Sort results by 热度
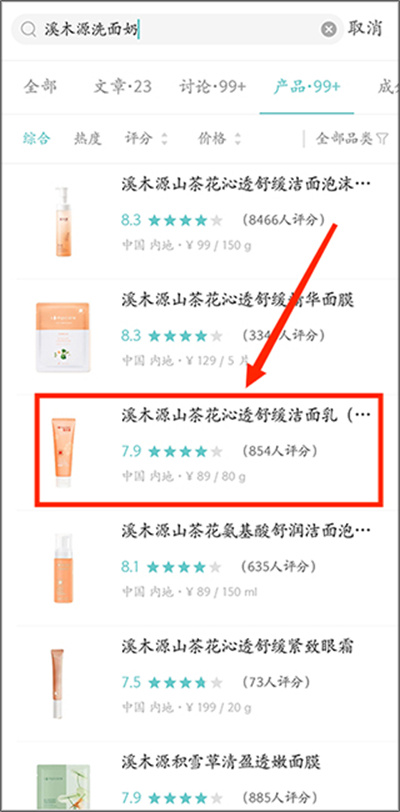The image size is (400, 812). pos(88,138)
